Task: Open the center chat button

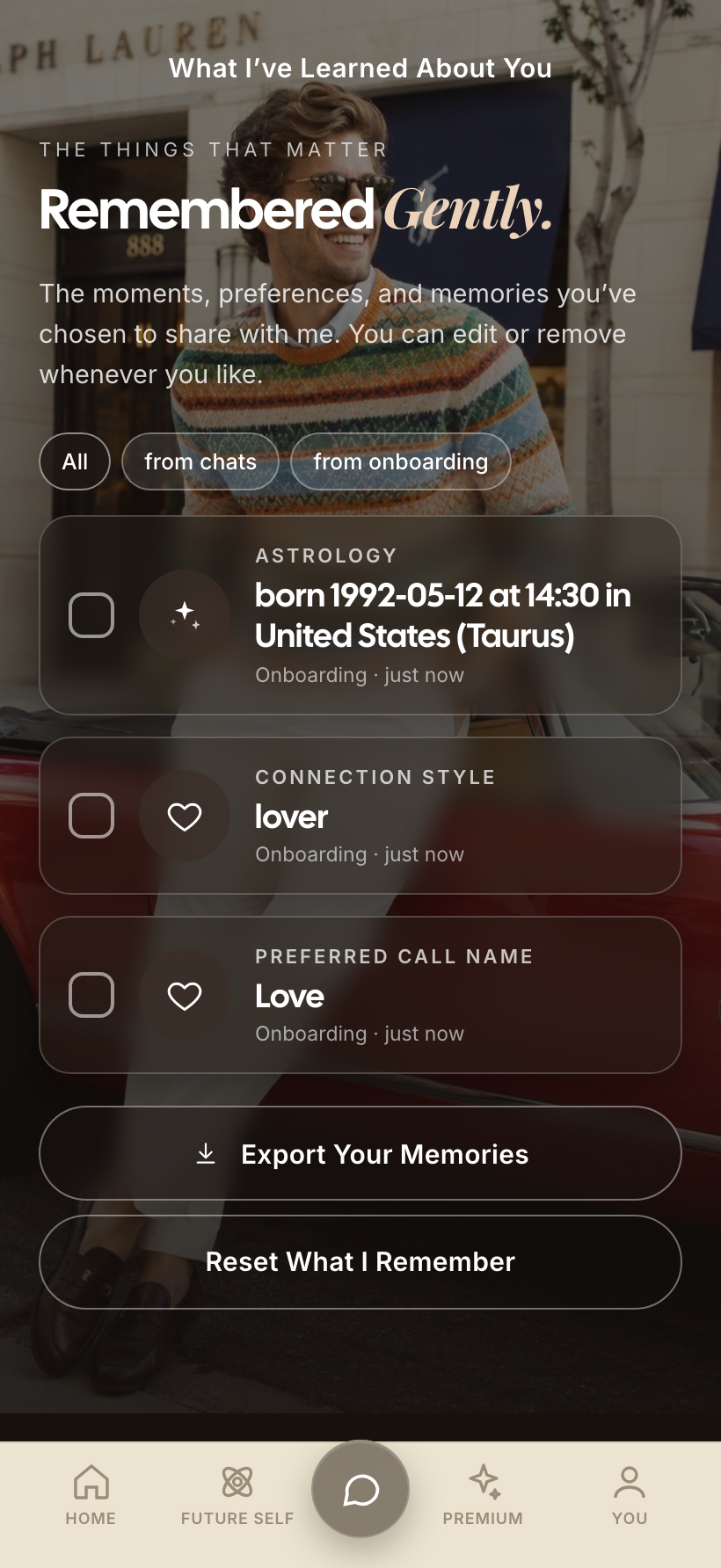Action: pyautogui.click(x=360, y=1489)
